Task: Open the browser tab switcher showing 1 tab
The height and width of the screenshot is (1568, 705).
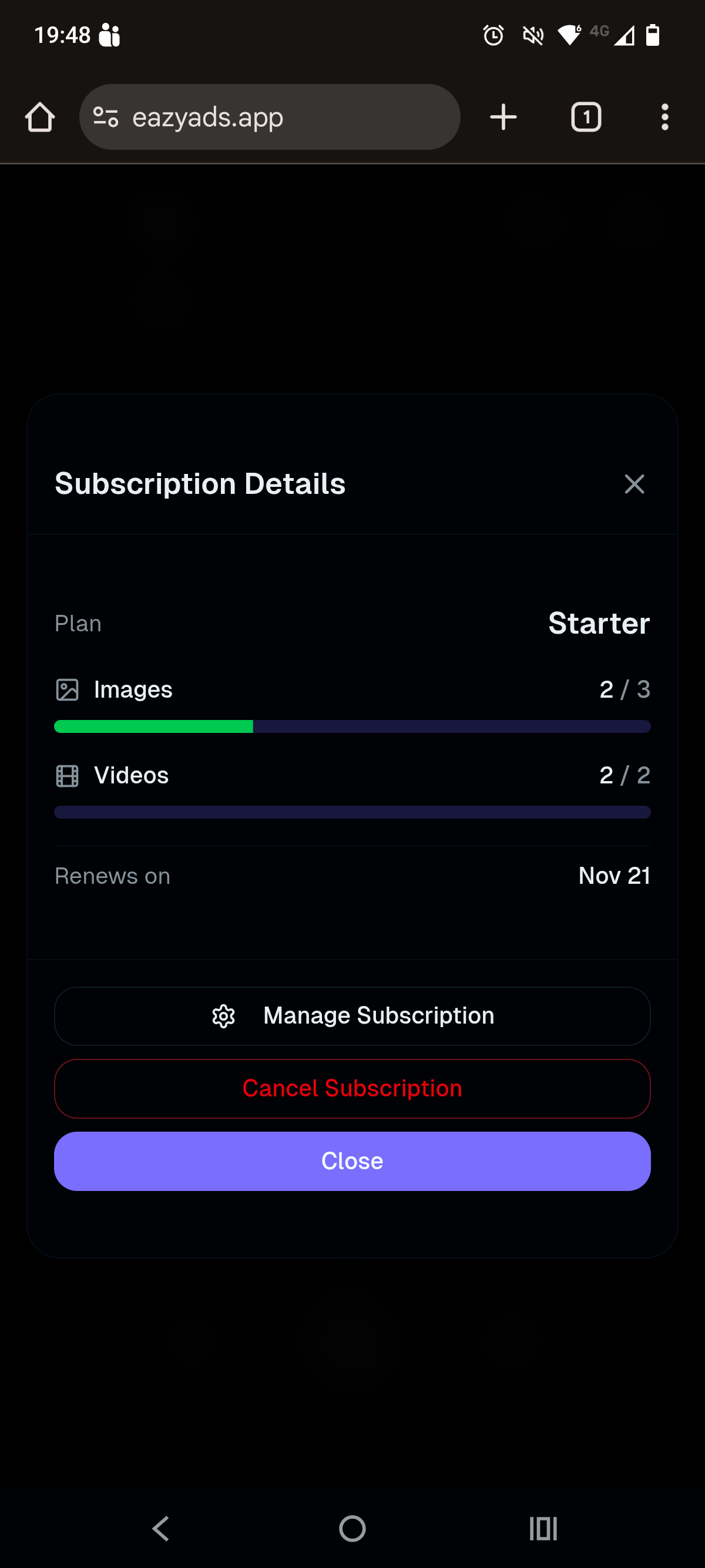Action: coord(586,117)
